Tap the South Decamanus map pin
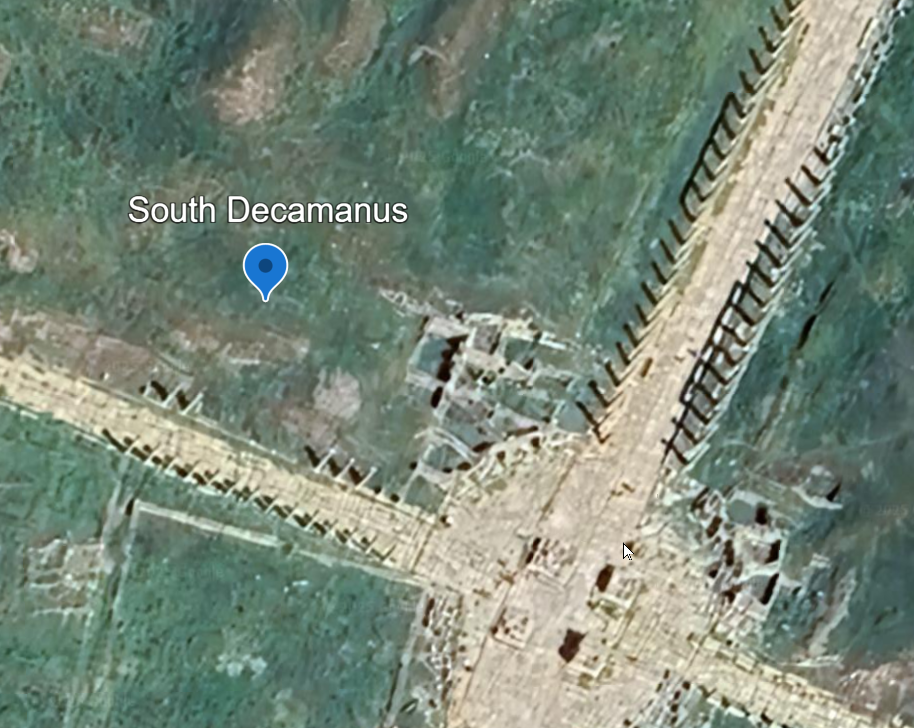Screen dimensions: 914x728 coord(265,268)
